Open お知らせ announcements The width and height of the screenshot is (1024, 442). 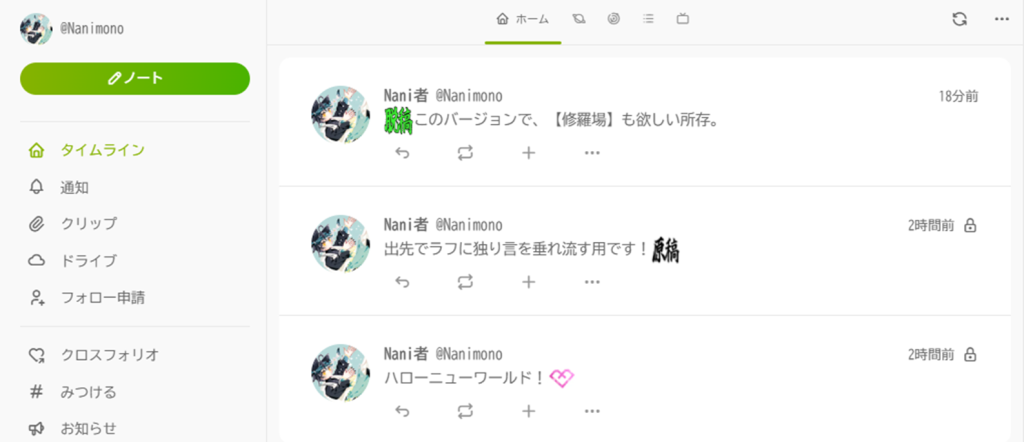click(88, 428)
